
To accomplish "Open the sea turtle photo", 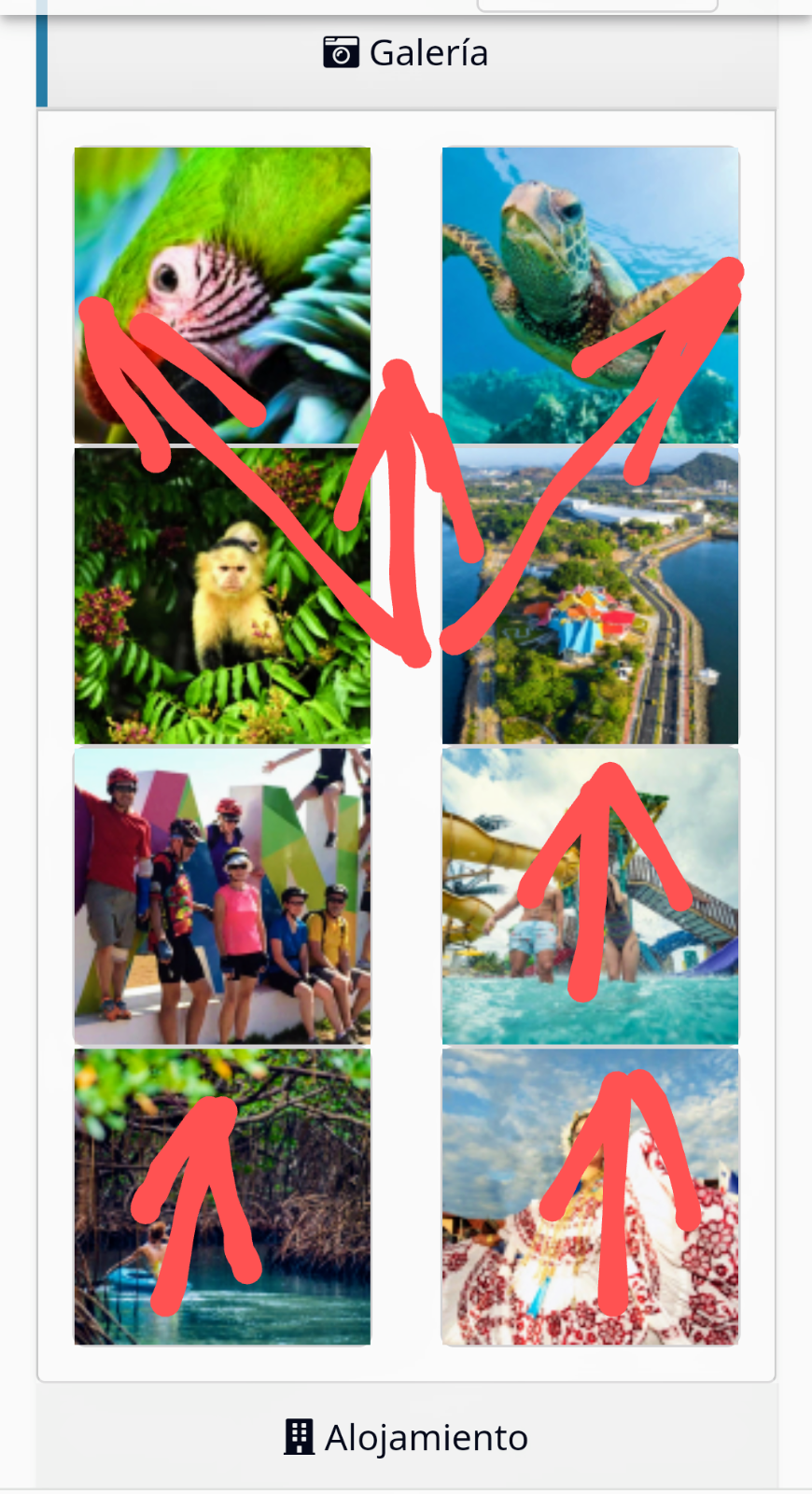I will click(590, 294).
